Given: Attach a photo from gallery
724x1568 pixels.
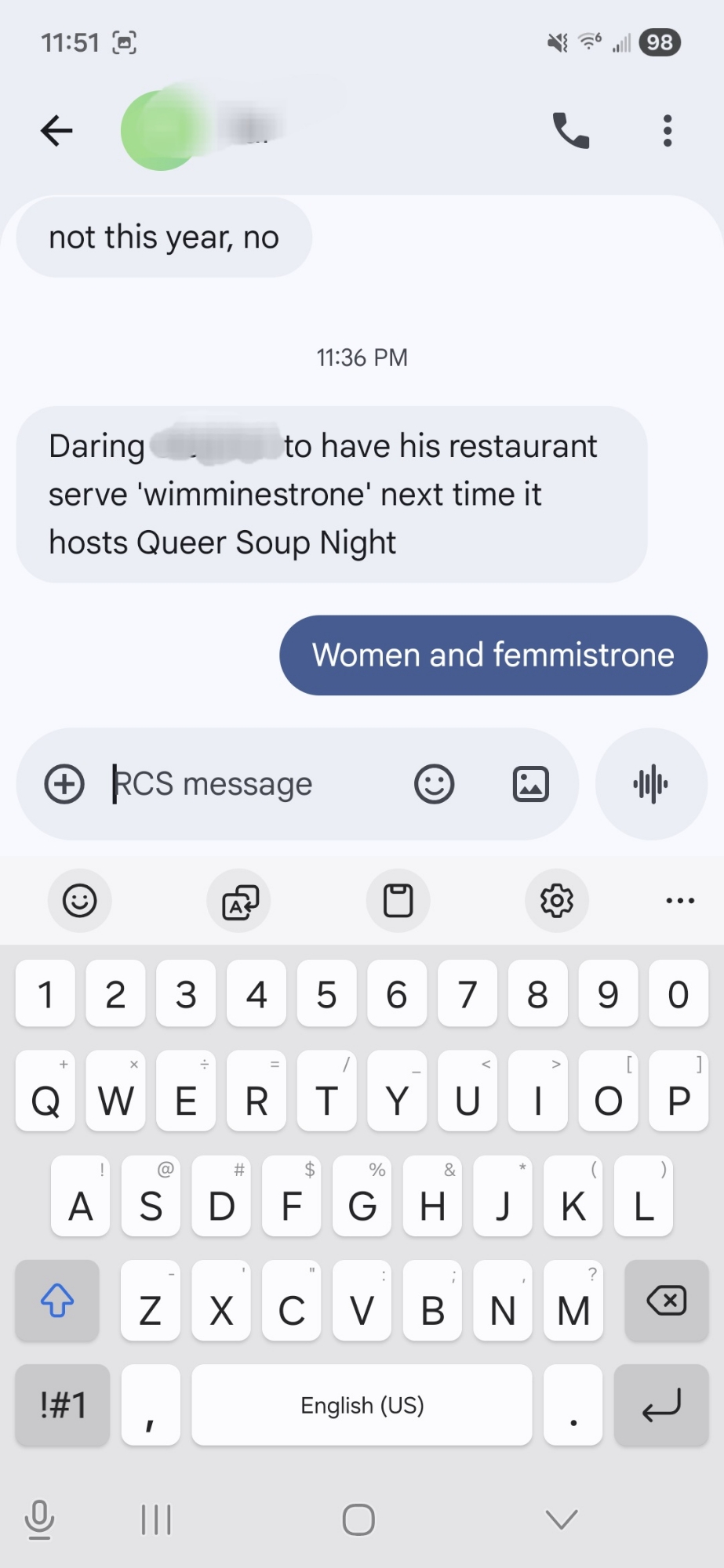Looking at the screenshot, I should tap(531, 784).
